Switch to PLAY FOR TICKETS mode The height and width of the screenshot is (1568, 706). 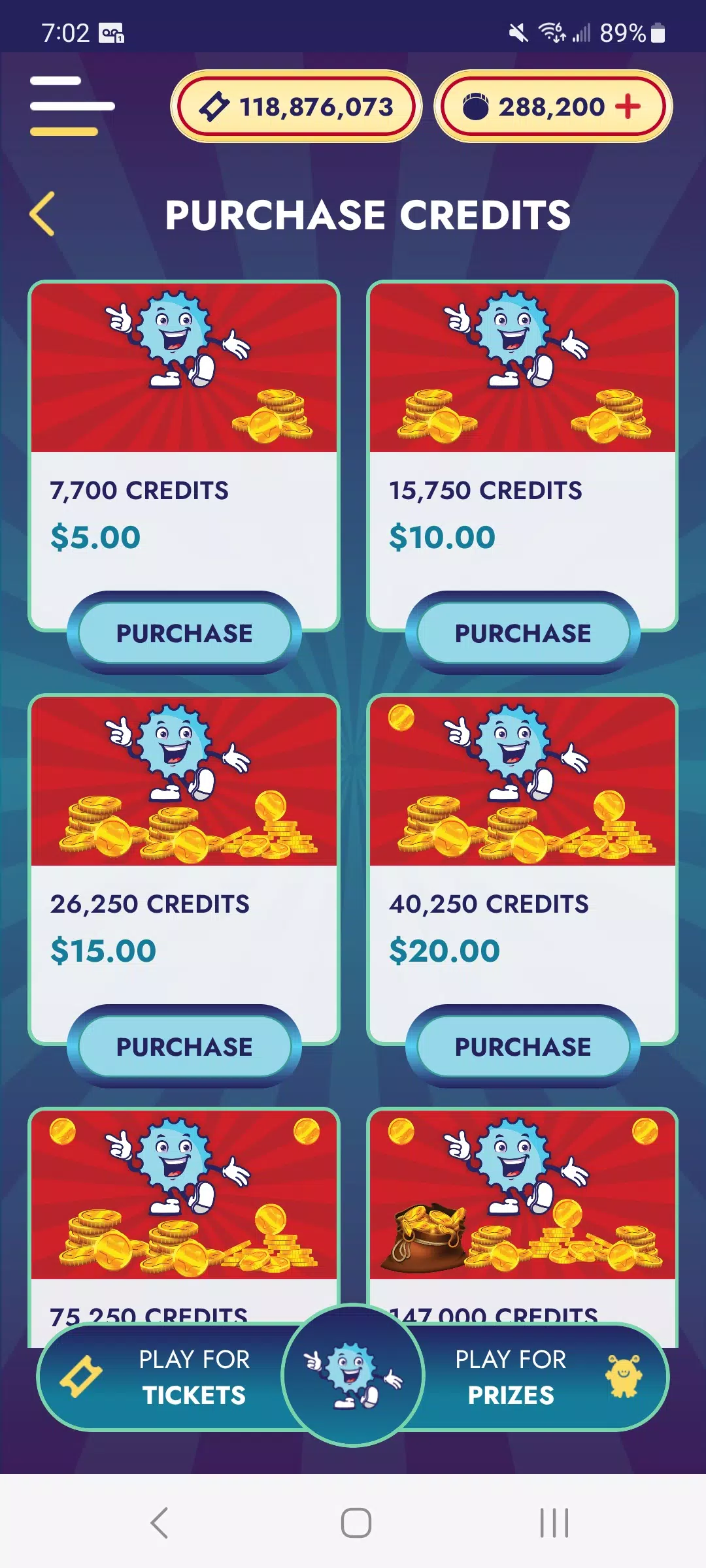tap(193, 1375)
